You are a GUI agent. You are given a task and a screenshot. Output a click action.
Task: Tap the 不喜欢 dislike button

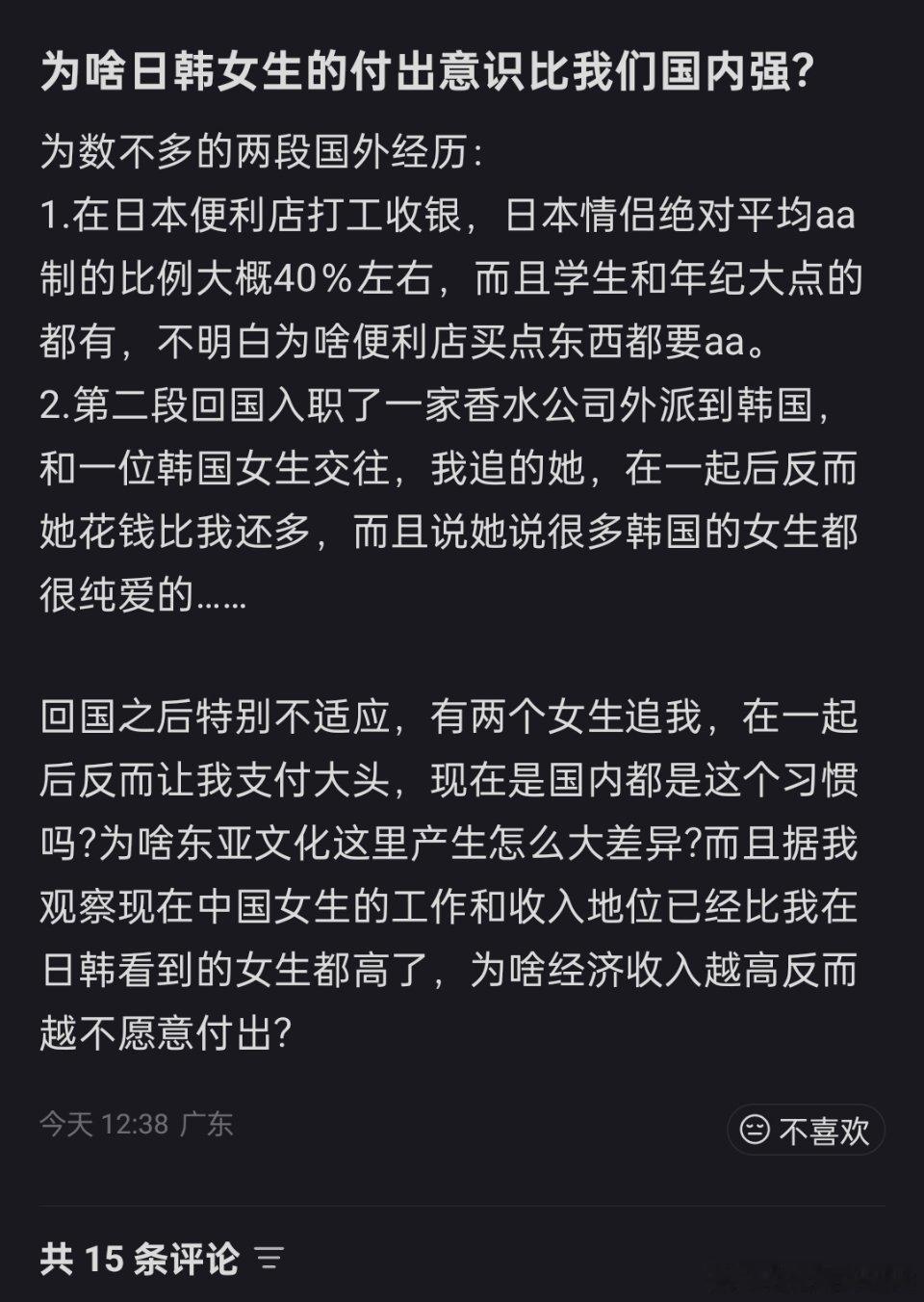805,1130
